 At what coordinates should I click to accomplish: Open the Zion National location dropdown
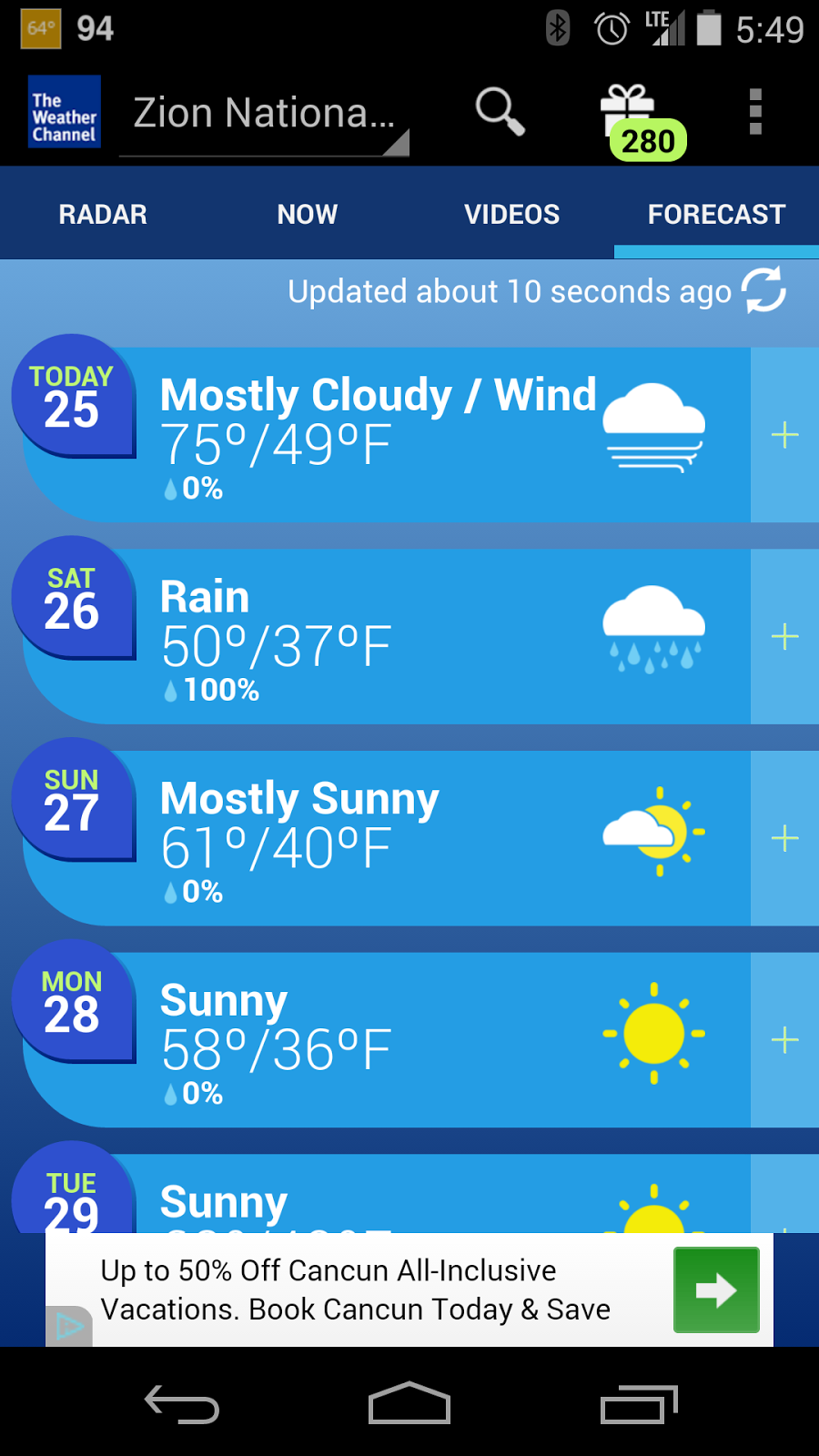pyautogui.click(x=264, y=116)
